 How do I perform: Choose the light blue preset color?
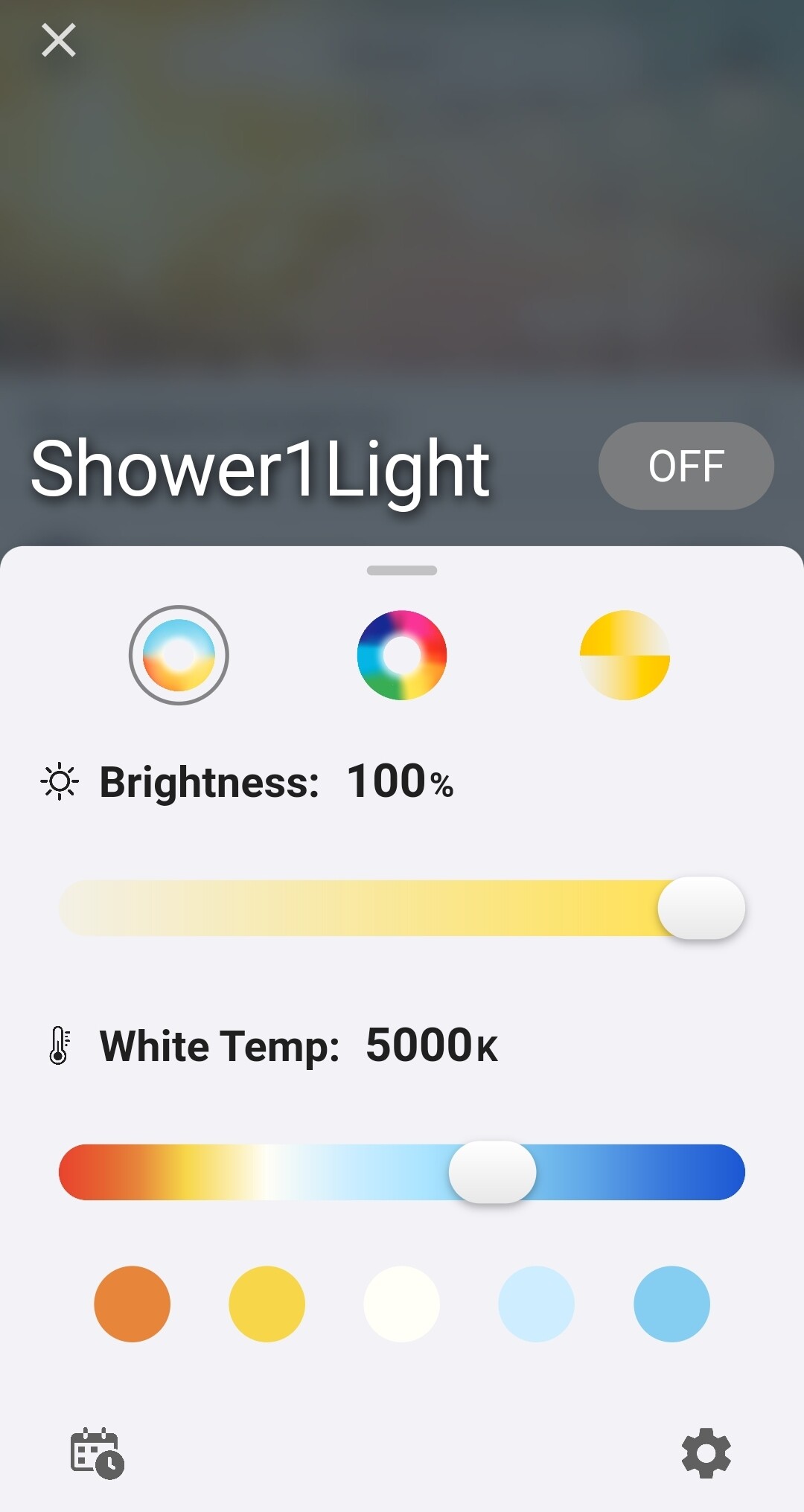536,1304
